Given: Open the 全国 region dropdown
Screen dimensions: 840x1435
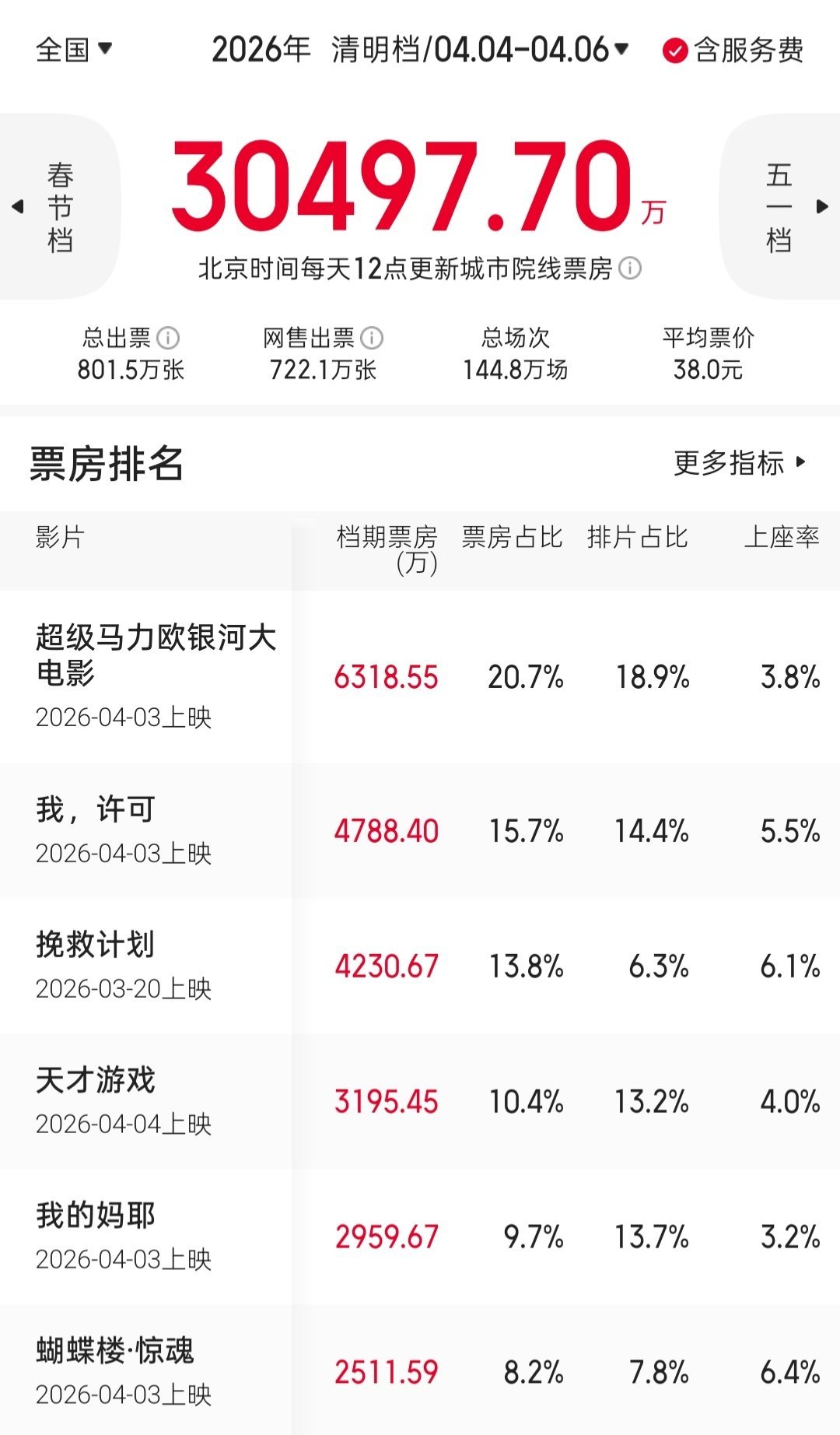Looking at the screenshot, I should tap(74, 51).
